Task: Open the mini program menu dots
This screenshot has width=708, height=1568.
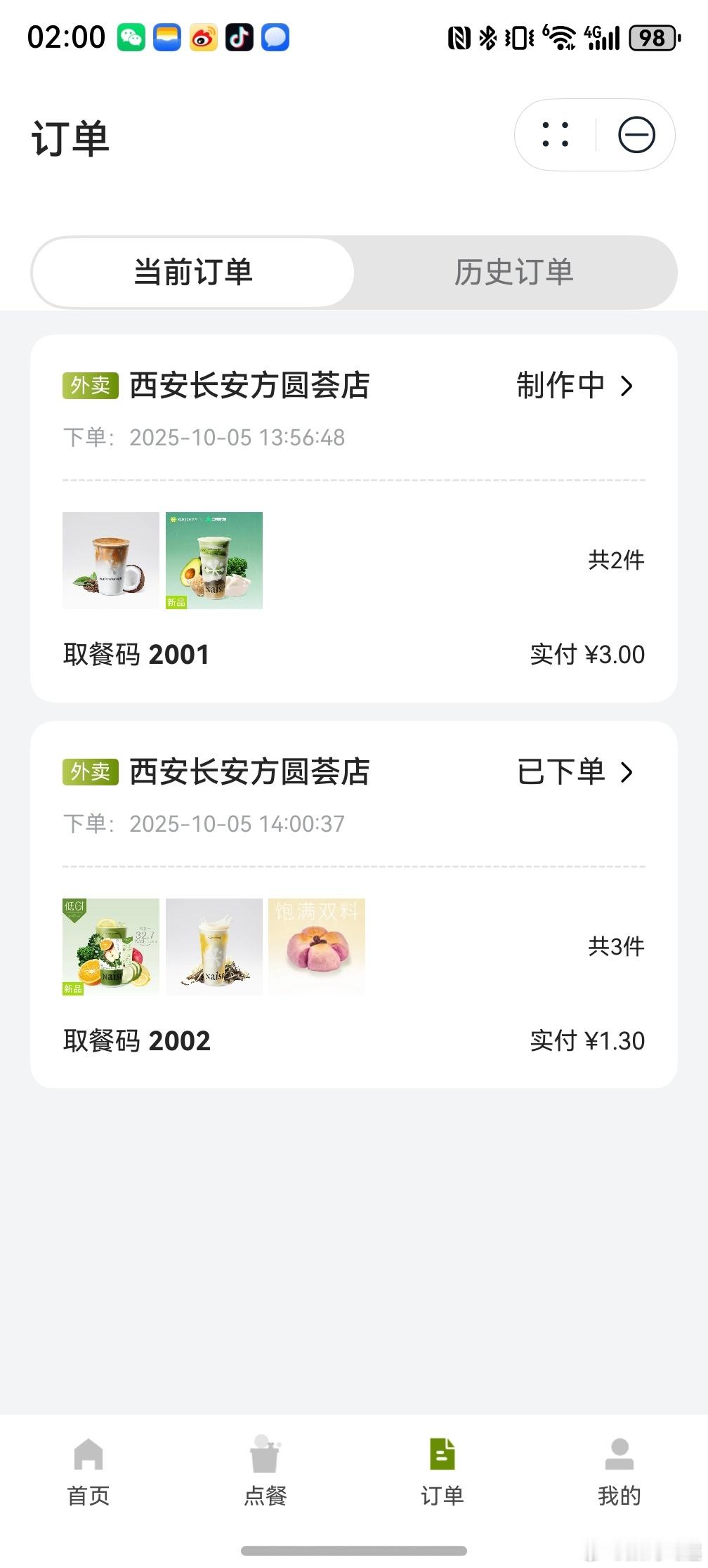Action: [x=555, y=135]
